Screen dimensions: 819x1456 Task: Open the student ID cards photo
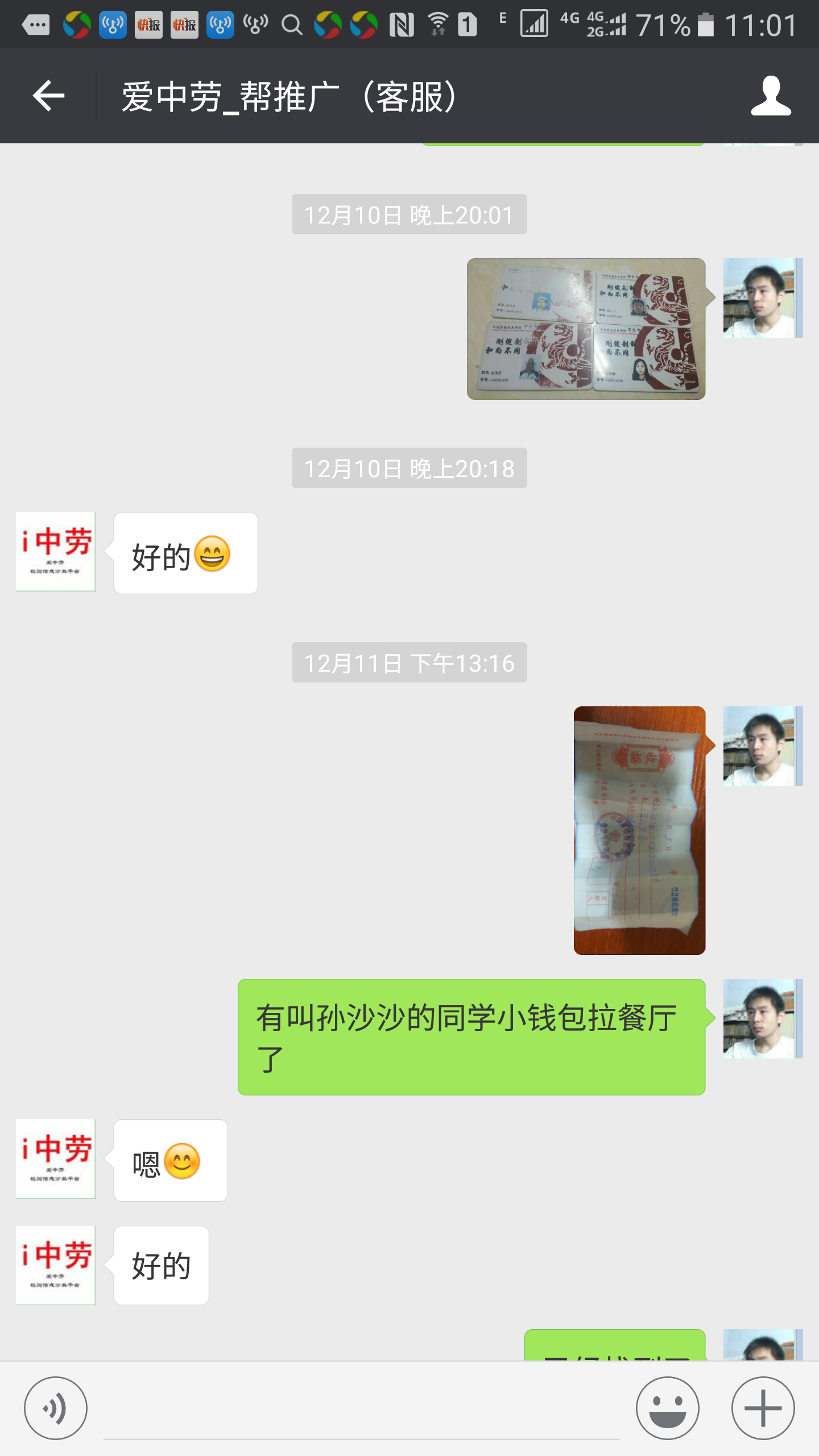(586, 329)
